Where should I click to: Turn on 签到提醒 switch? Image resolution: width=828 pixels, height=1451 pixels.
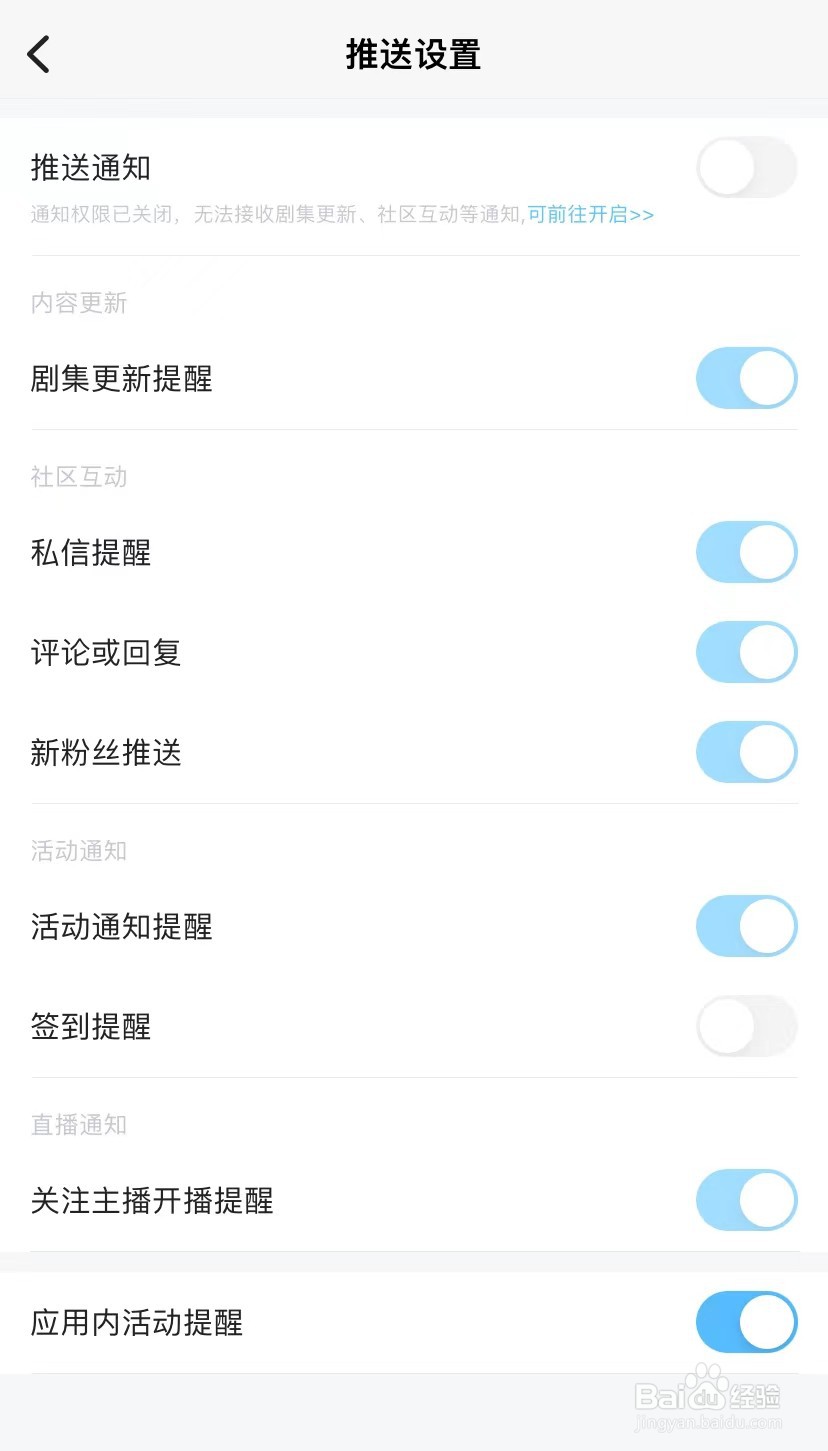747,1026
